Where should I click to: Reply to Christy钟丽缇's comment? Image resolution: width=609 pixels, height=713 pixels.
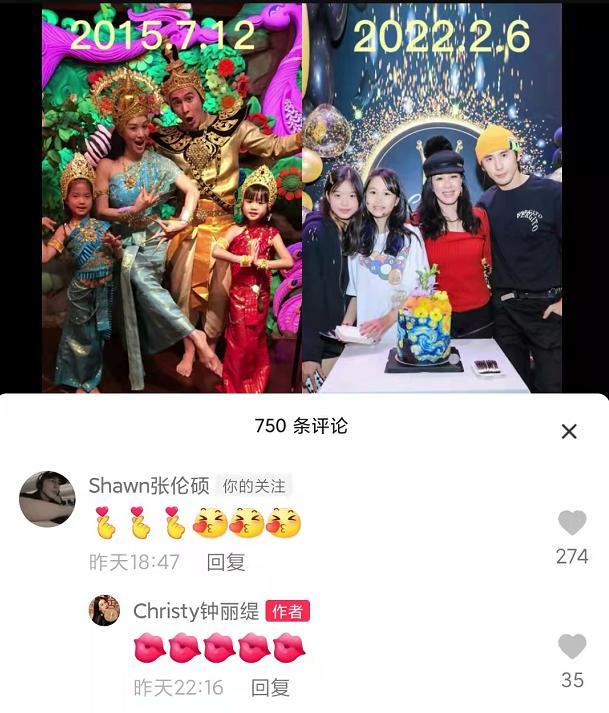tap(270, 687)
